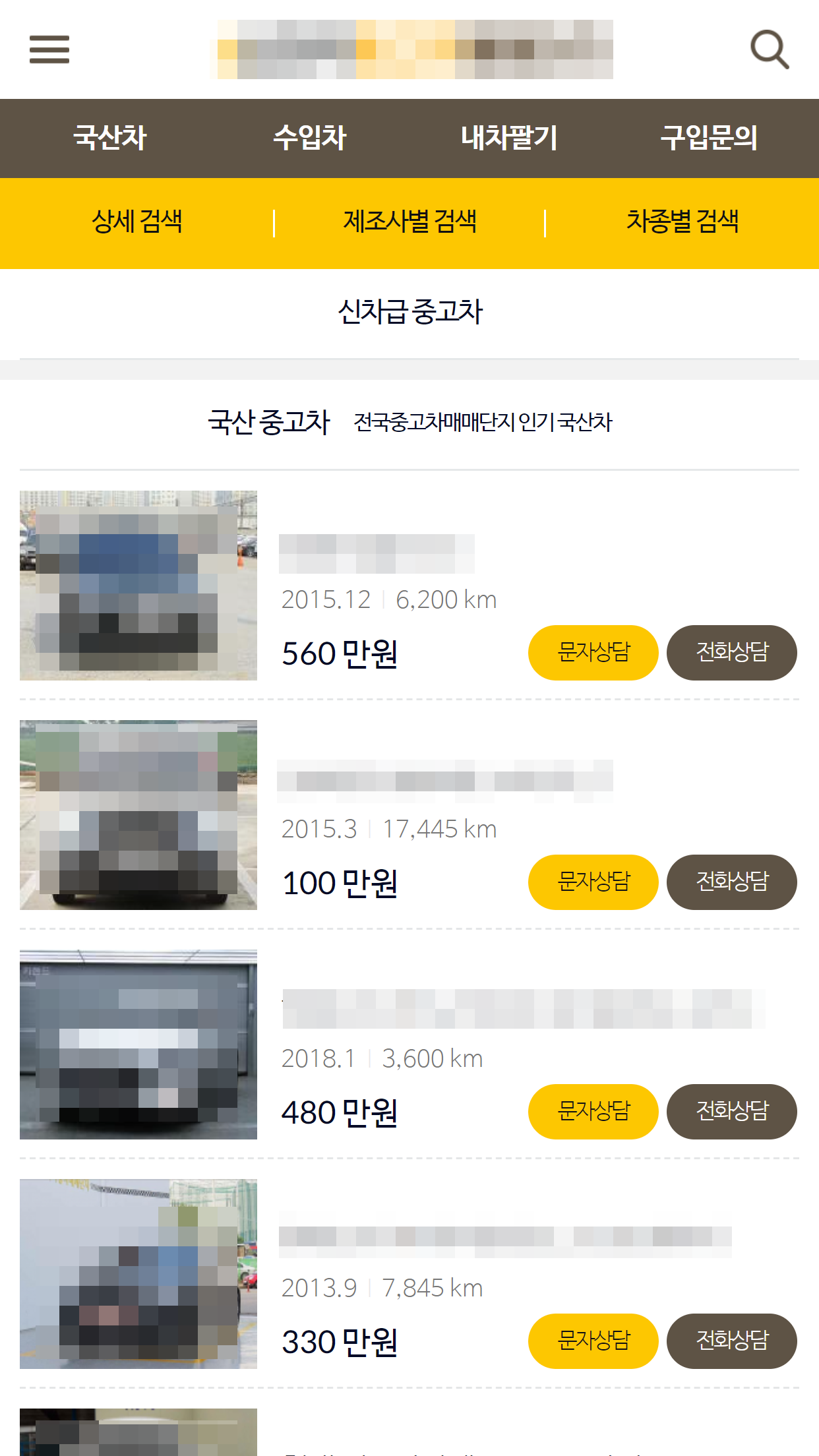Image resolution: width=819 pixels, height=1456 pixels.
Task: Open the 구입문의 tab
Action: (709, 138)
